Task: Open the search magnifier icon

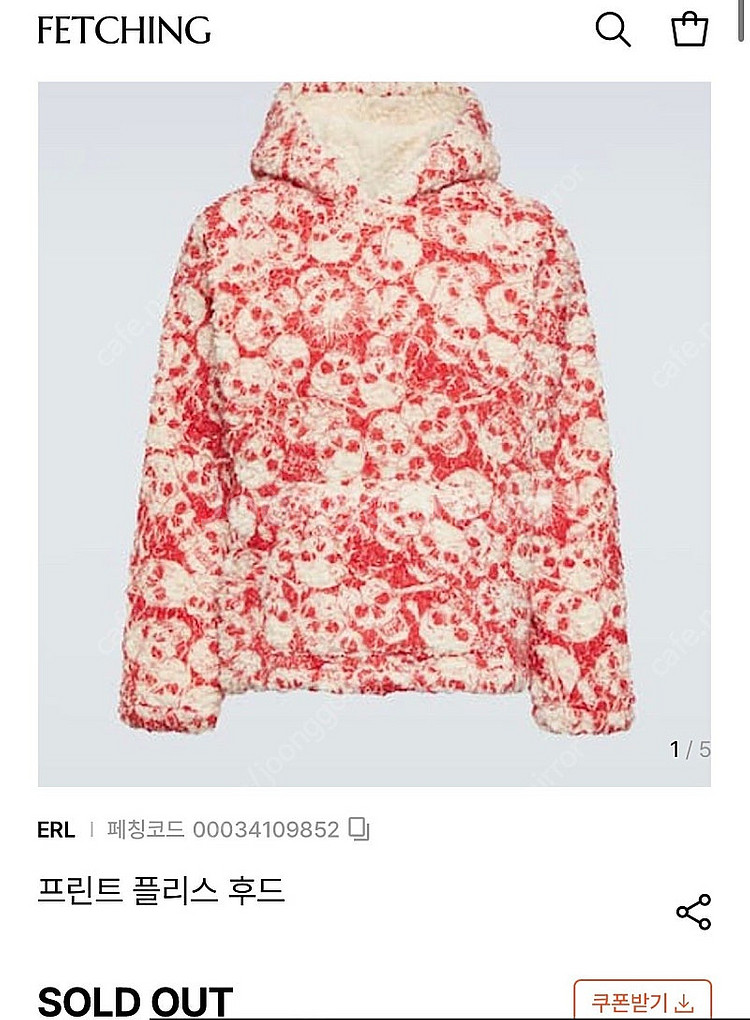Action: pos(613,29)
